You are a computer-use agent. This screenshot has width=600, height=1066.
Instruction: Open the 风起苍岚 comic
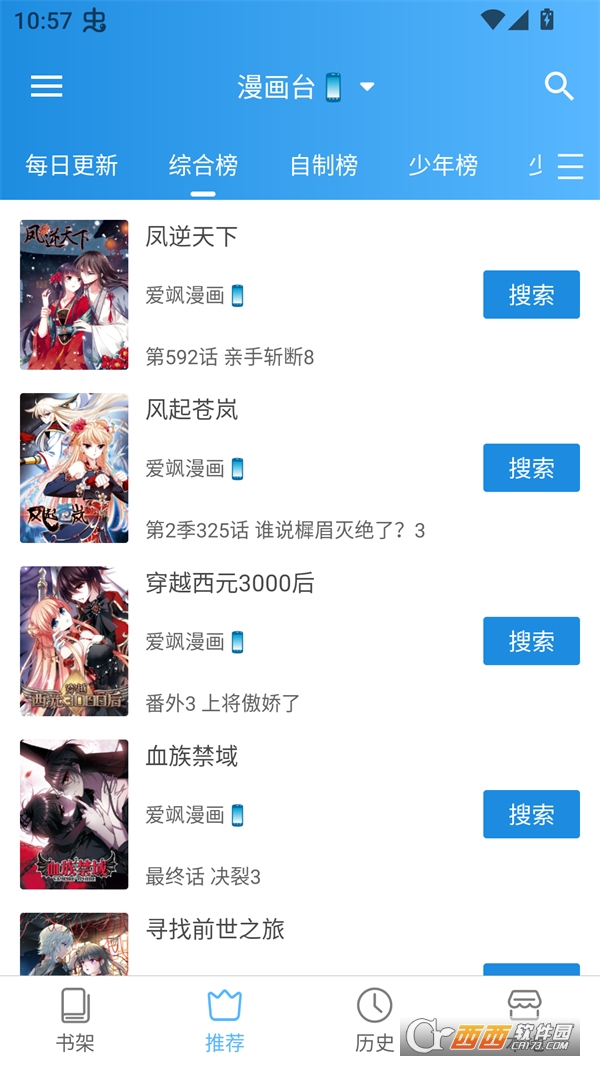point(192,410)
